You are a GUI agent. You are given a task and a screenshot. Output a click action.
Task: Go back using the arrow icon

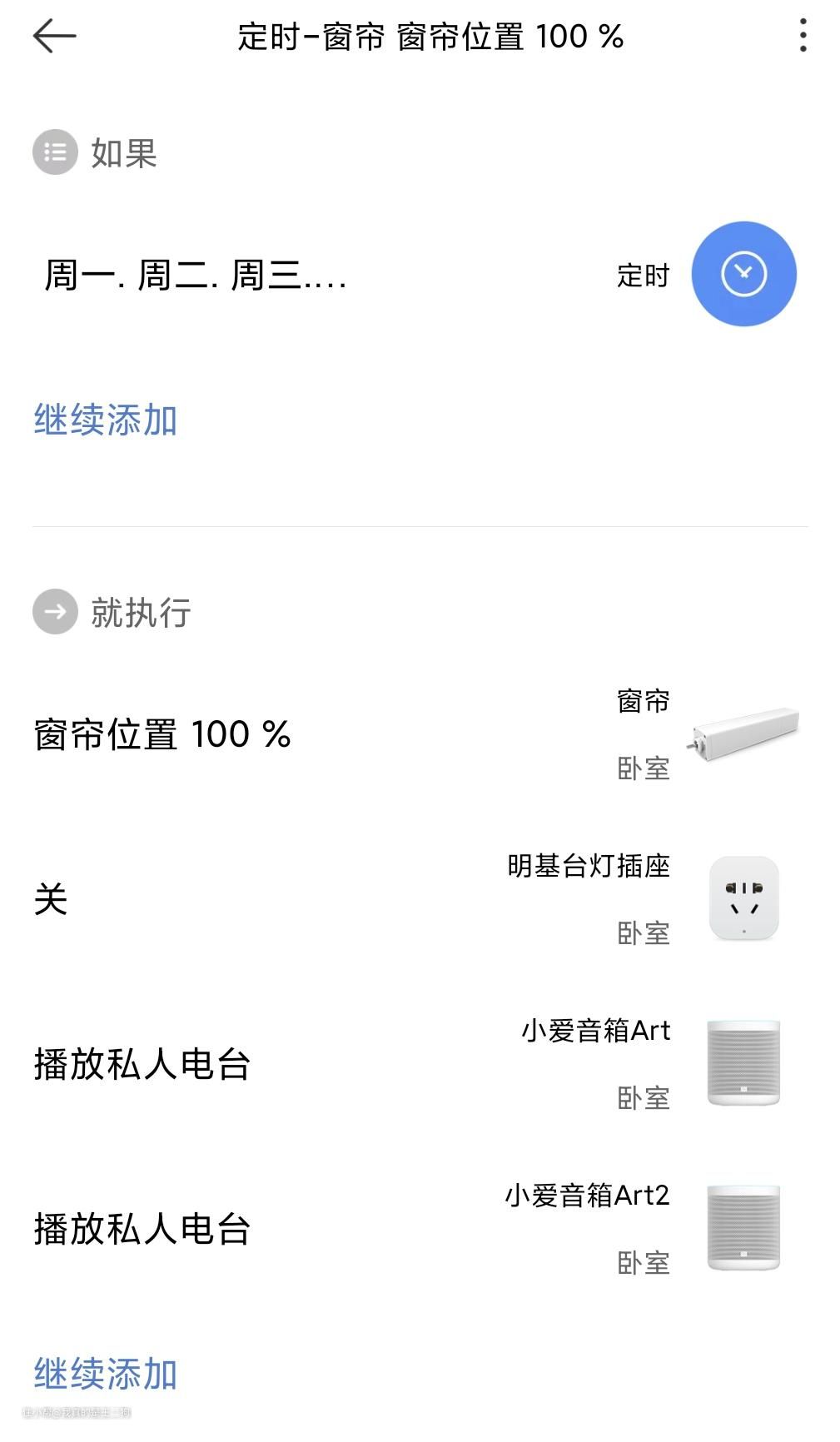pos(55,37)
